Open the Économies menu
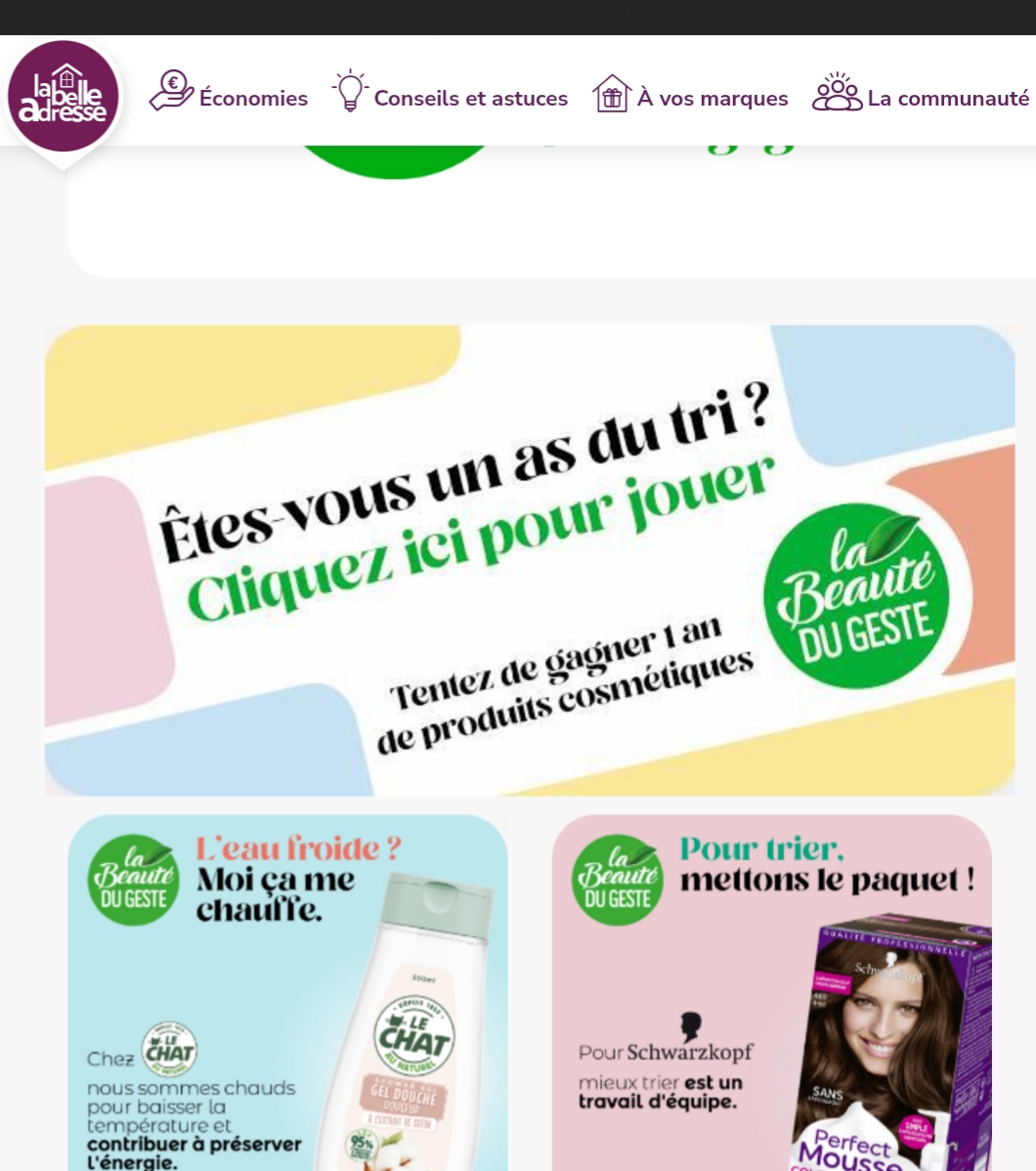This screenshot has width=1036, height=1171. (228, 98)
